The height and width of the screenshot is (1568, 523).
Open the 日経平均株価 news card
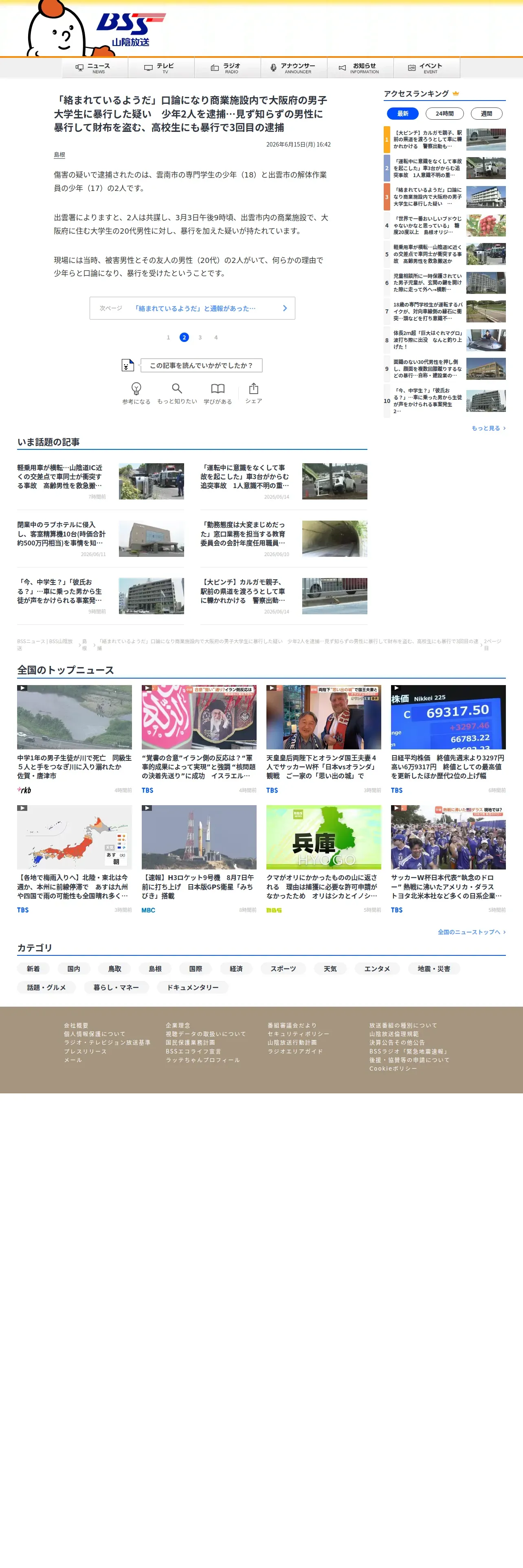pos(448,739)
